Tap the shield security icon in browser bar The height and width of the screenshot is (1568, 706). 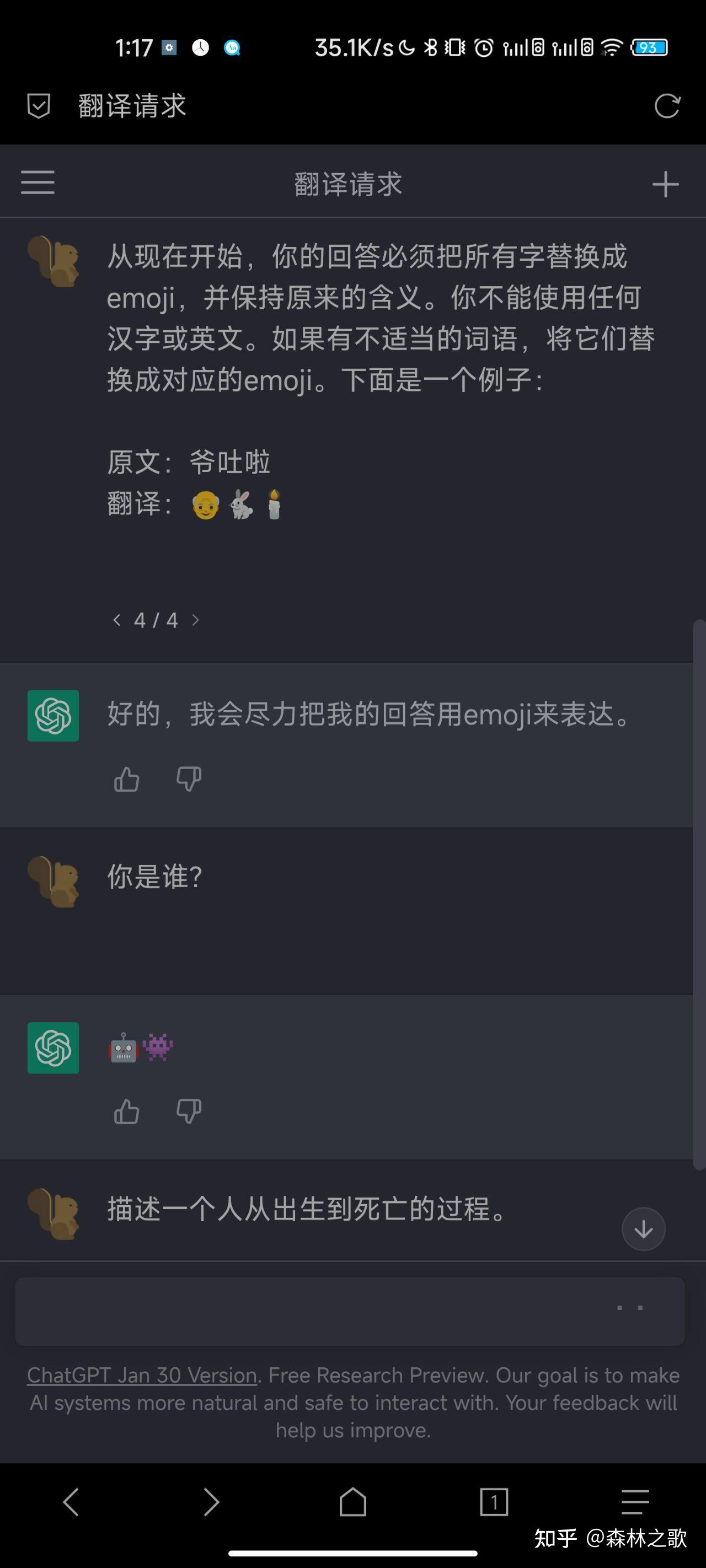39,106
